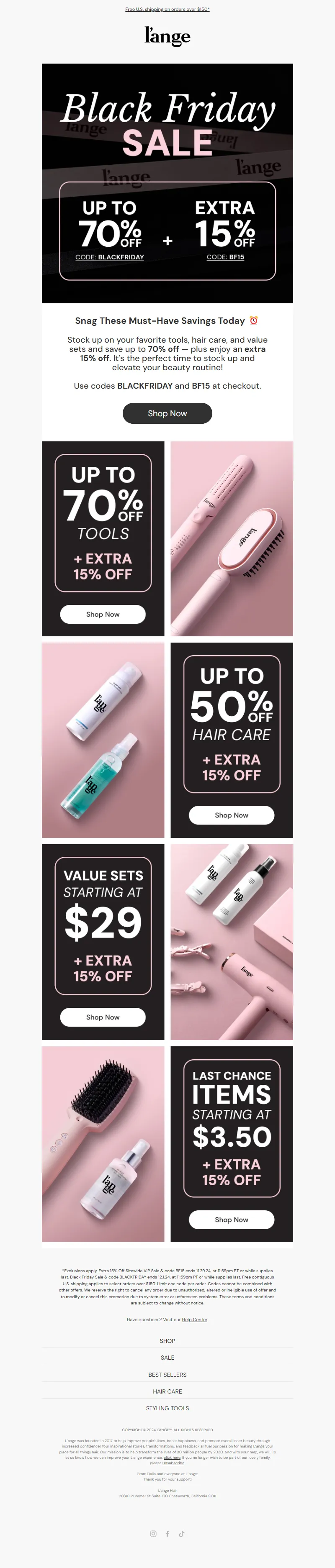Open the free U.S. shipping link
The width and height of the screenshot is (335, 1568).
167,9
